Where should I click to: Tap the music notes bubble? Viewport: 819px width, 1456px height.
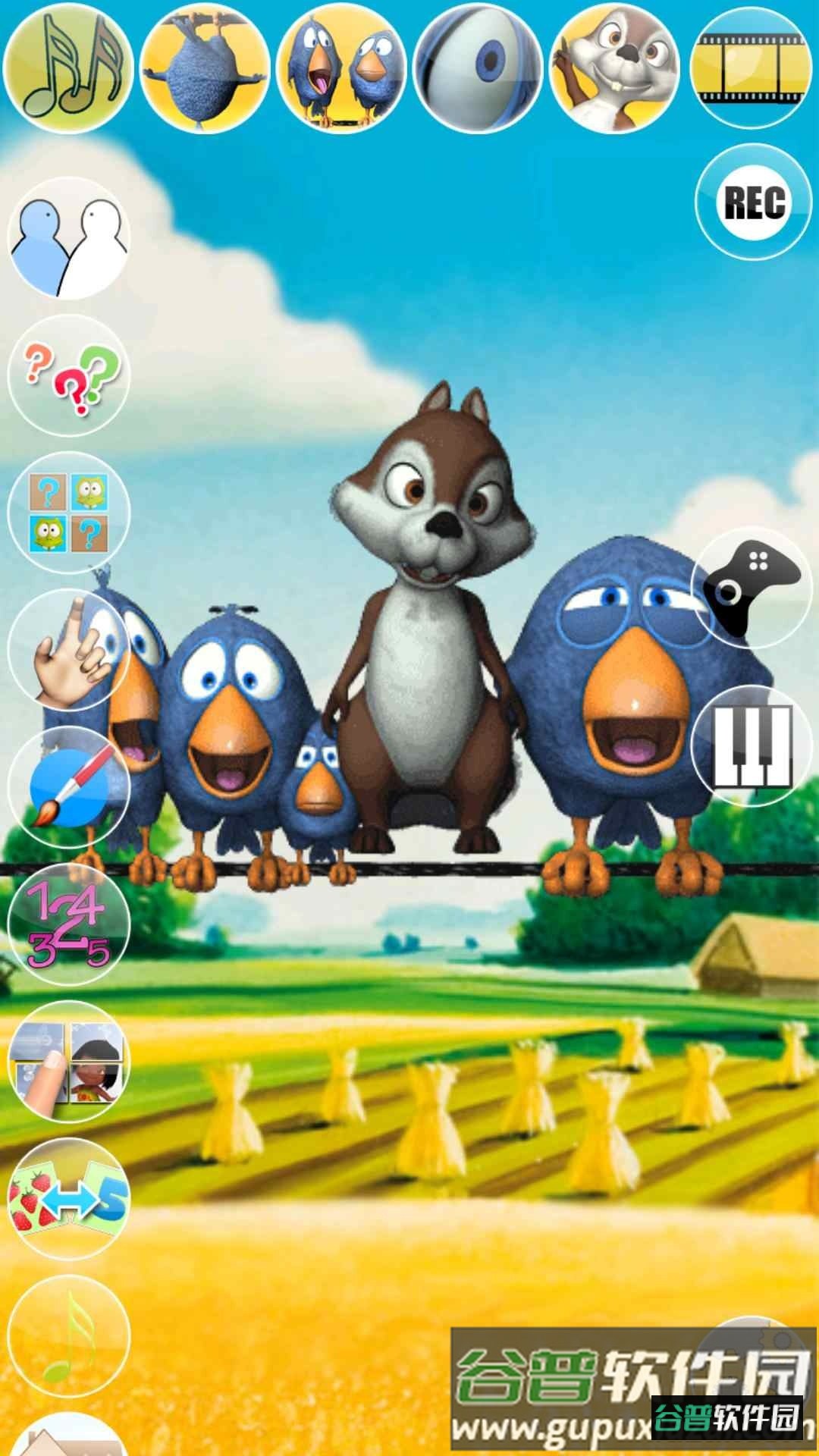(x=69, y=67)
